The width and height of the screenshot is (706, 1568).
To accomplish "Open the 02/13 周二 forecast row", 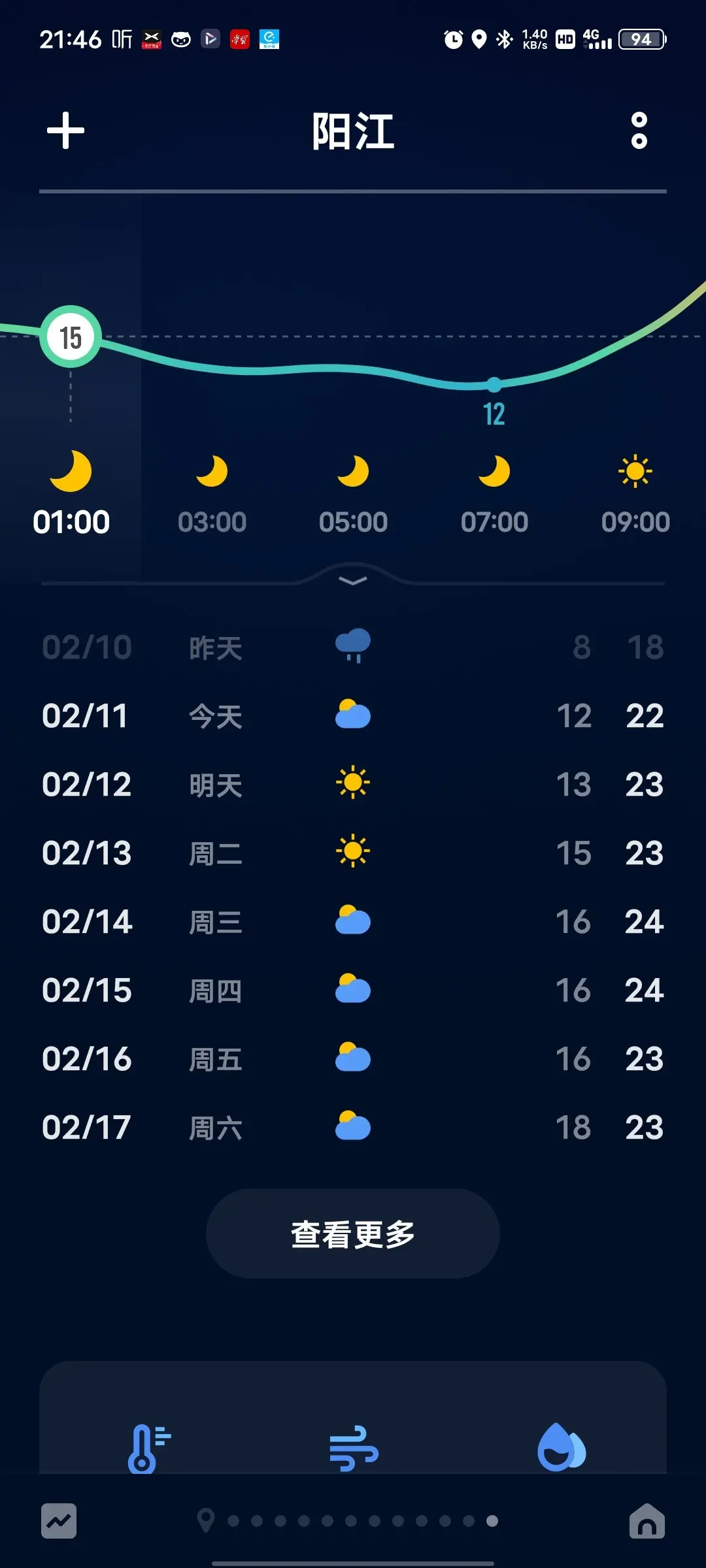I will point(353,853).
